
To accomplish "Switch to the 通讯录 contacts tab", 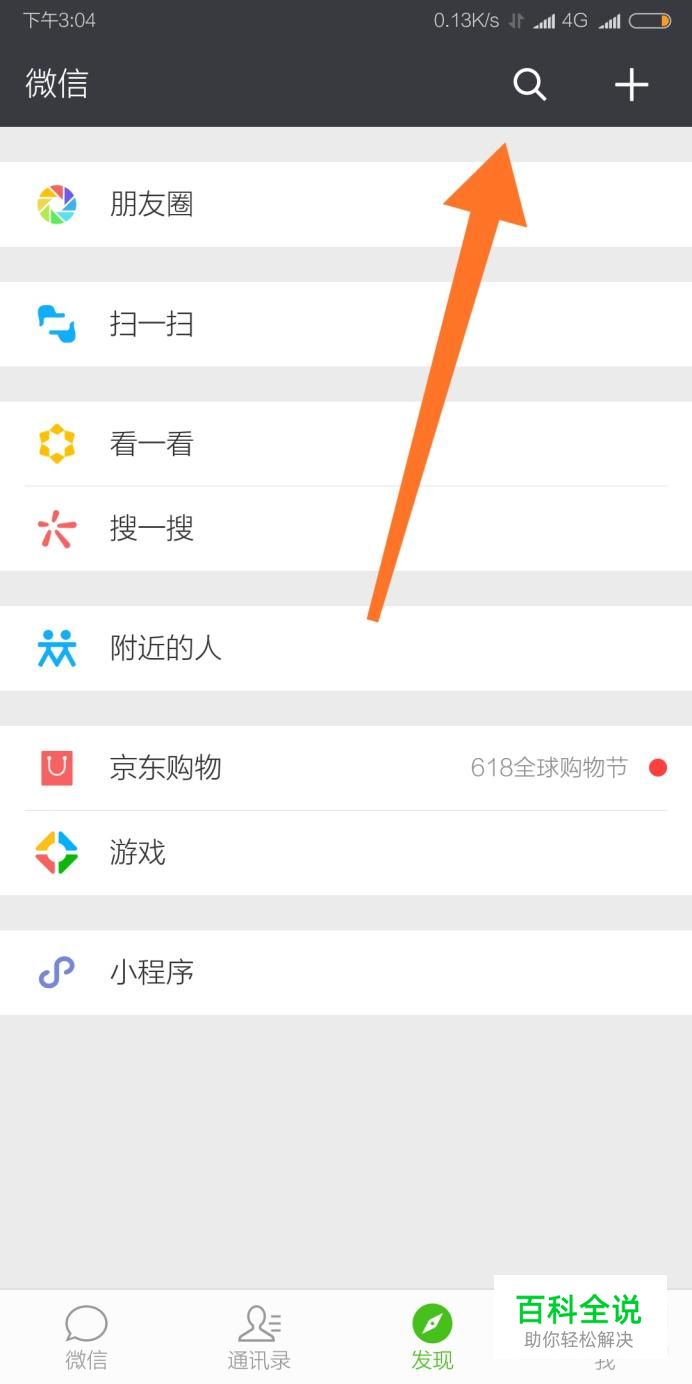I will 259,1338.
